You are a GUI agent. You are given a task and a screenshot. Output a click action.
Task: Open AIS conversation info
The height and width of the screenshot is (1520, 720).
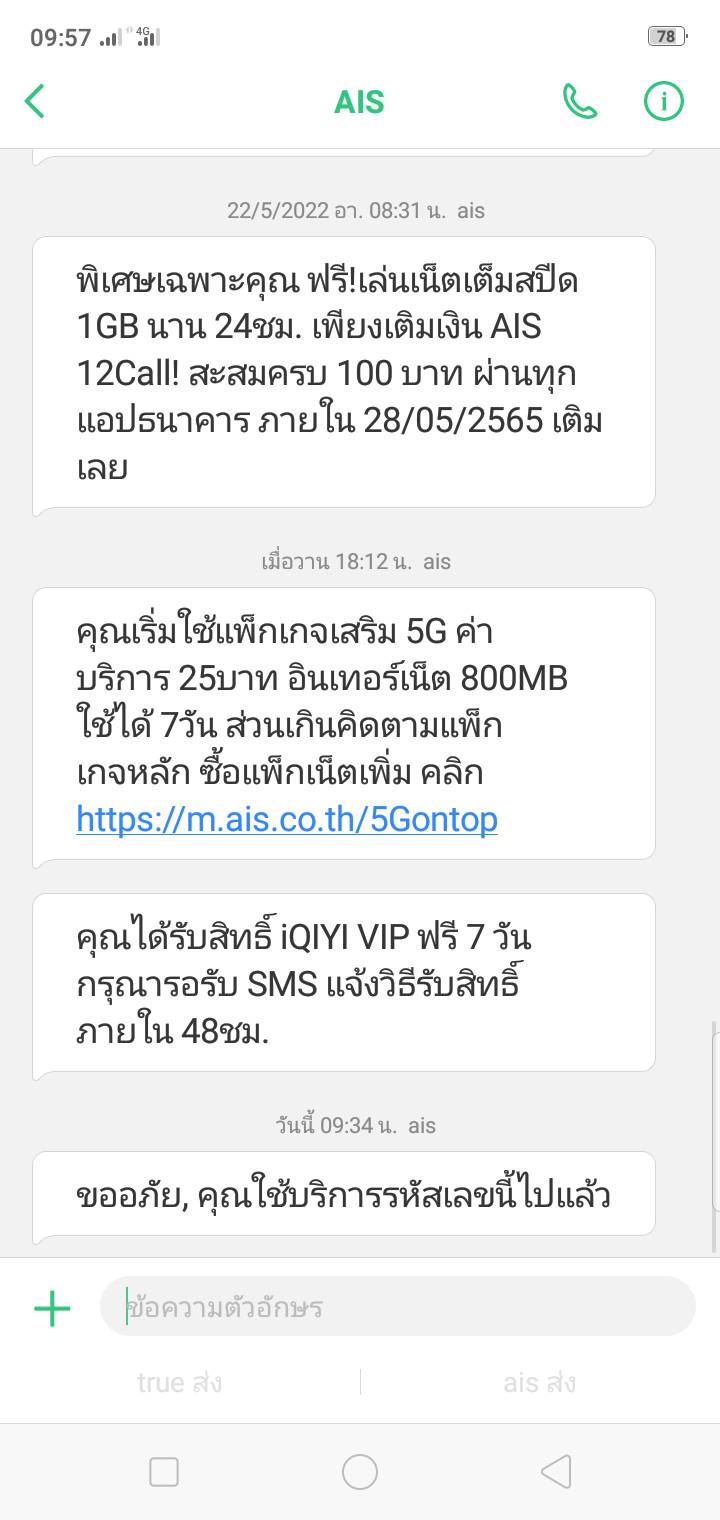point(663,101)
